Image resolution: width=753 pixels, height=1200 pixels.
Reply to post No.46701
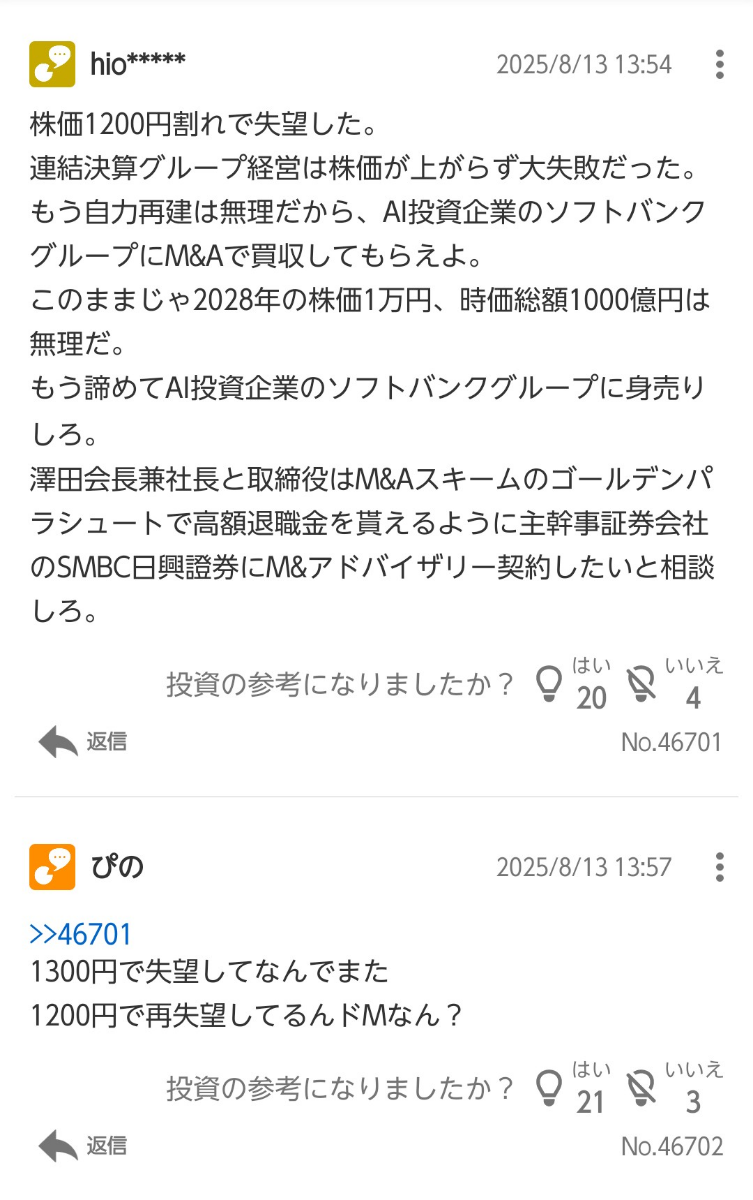(x=82, y=742)
